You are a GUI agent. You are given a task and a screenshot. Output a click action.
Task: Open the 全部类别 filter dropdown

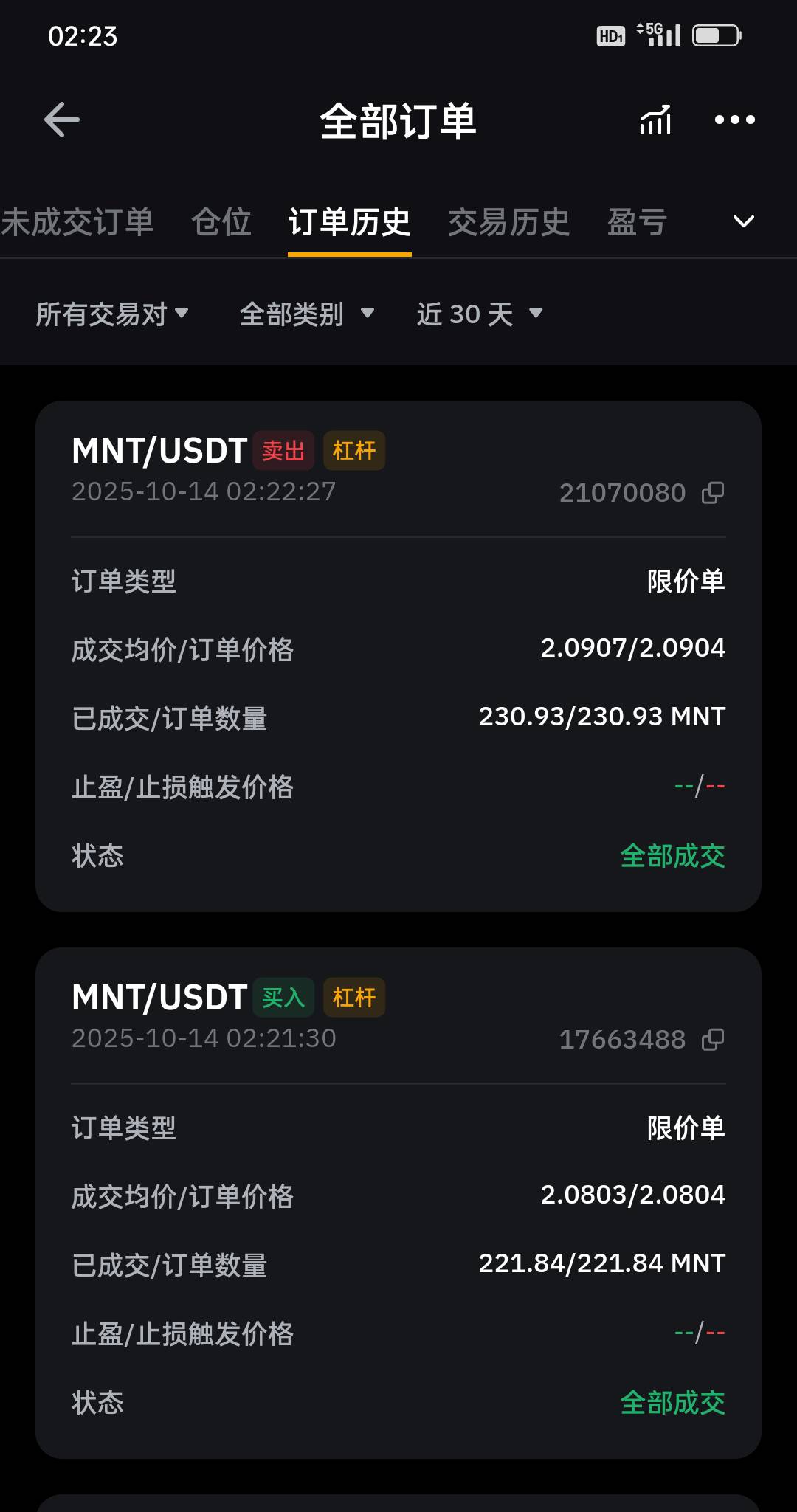tap(307, 314)
